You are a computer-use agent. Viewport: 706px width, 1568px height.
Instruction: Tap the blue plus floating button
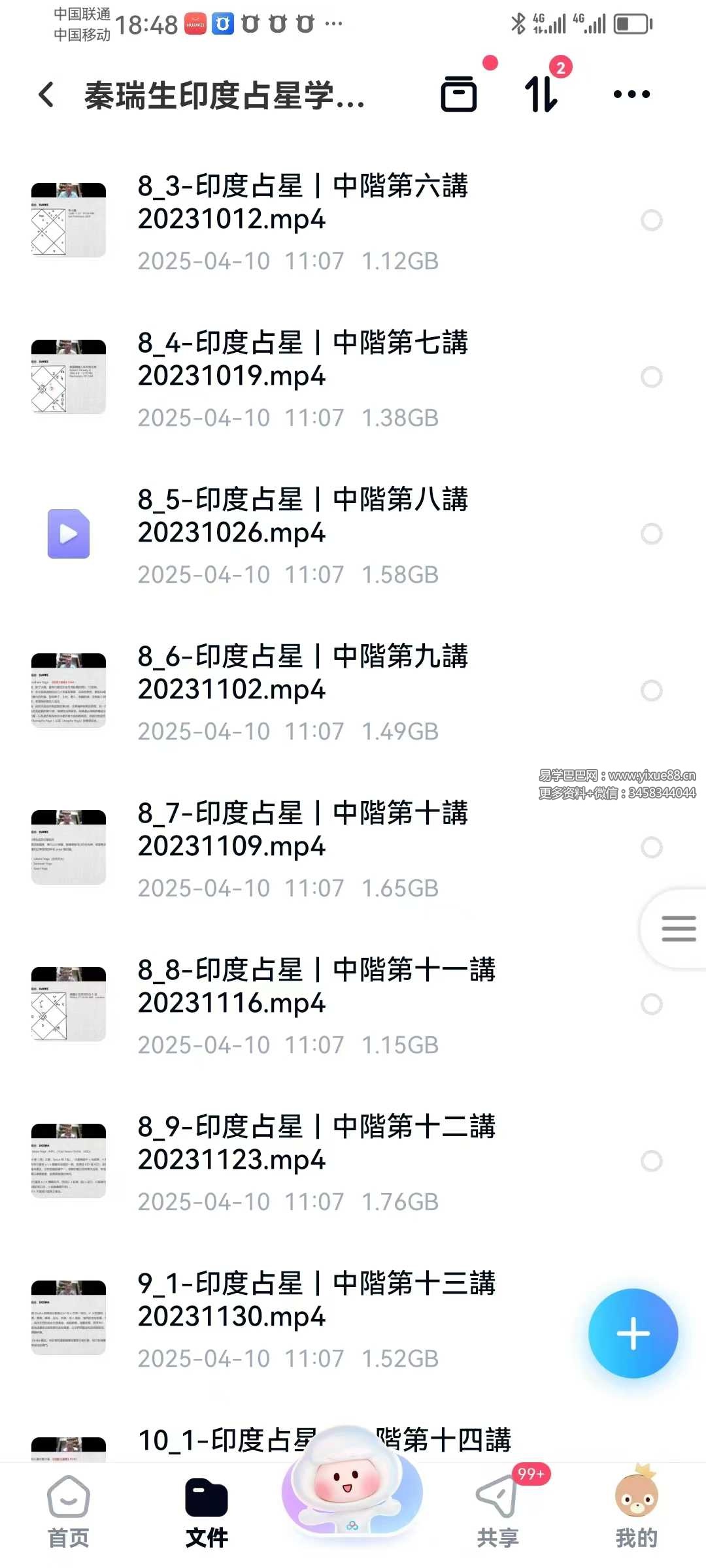pyautogui.click(x=633, y=1333)
